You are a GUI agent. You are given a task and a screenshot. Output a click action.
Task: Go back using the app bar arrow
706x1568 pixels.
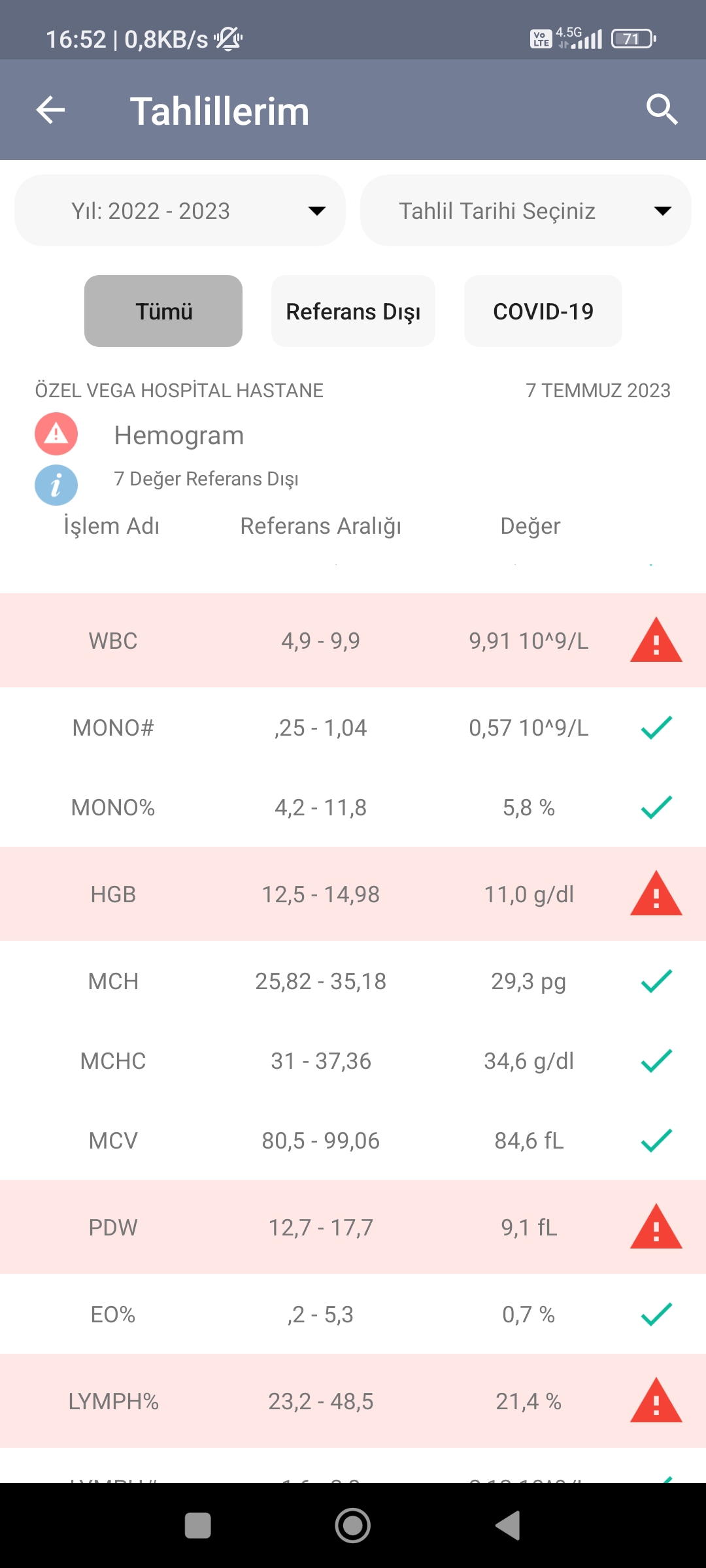[x=50, y=110]
